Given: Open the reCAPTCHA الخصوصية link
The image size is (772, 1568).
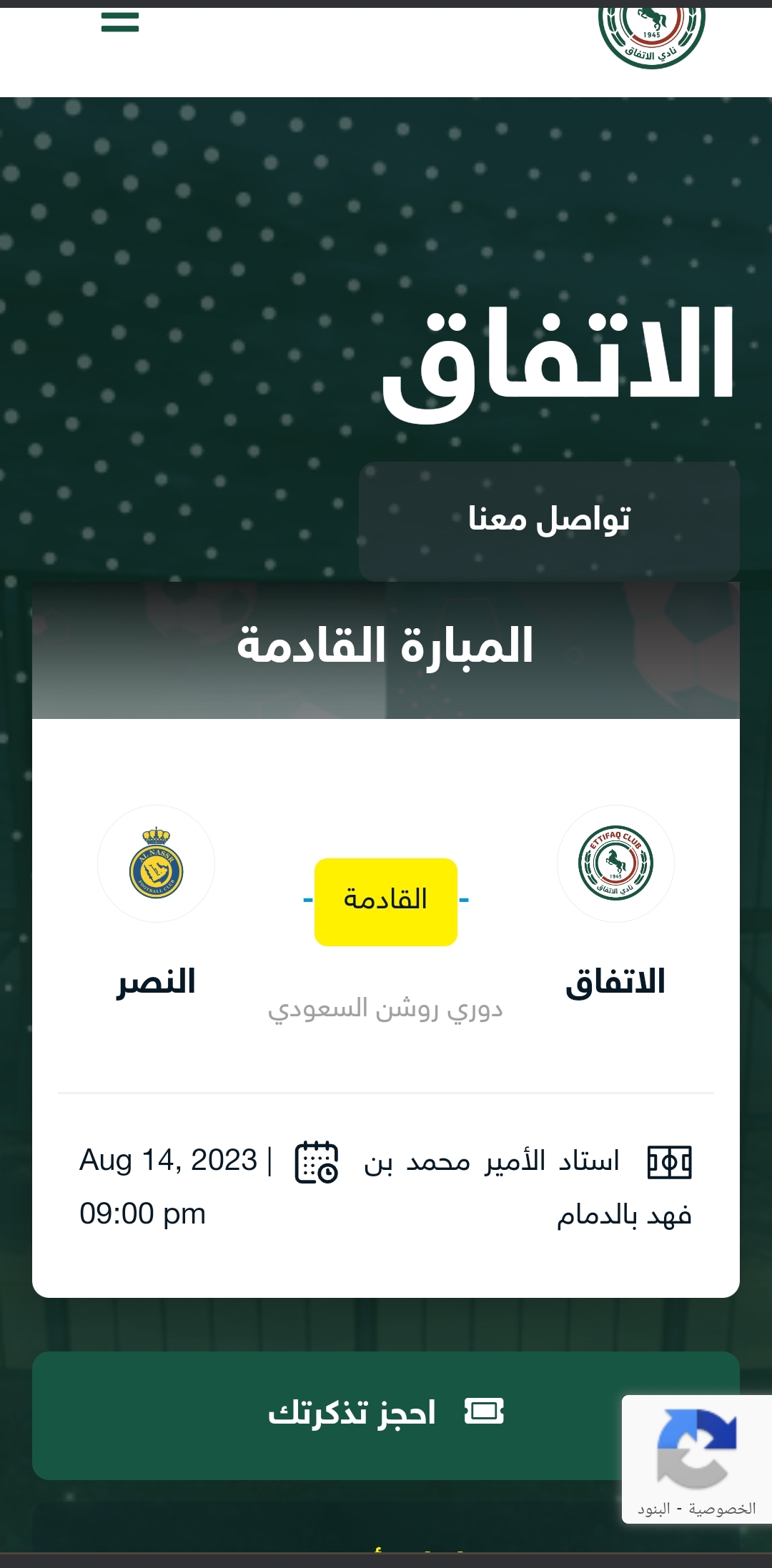Looking at the screenshot, I should (x=722, y=1508).
